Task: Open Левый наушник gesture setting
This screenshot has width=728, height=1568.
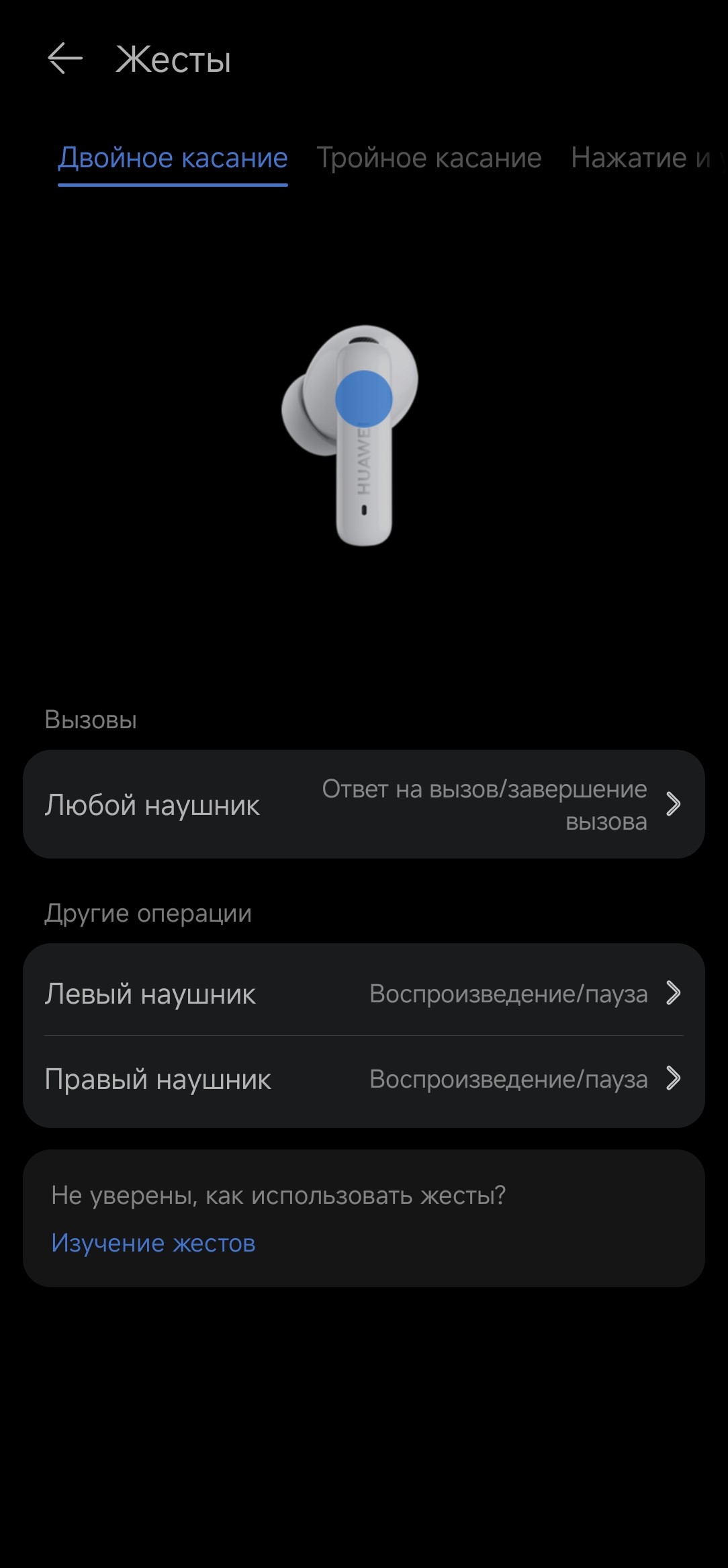Action: [x=363, y=993]
